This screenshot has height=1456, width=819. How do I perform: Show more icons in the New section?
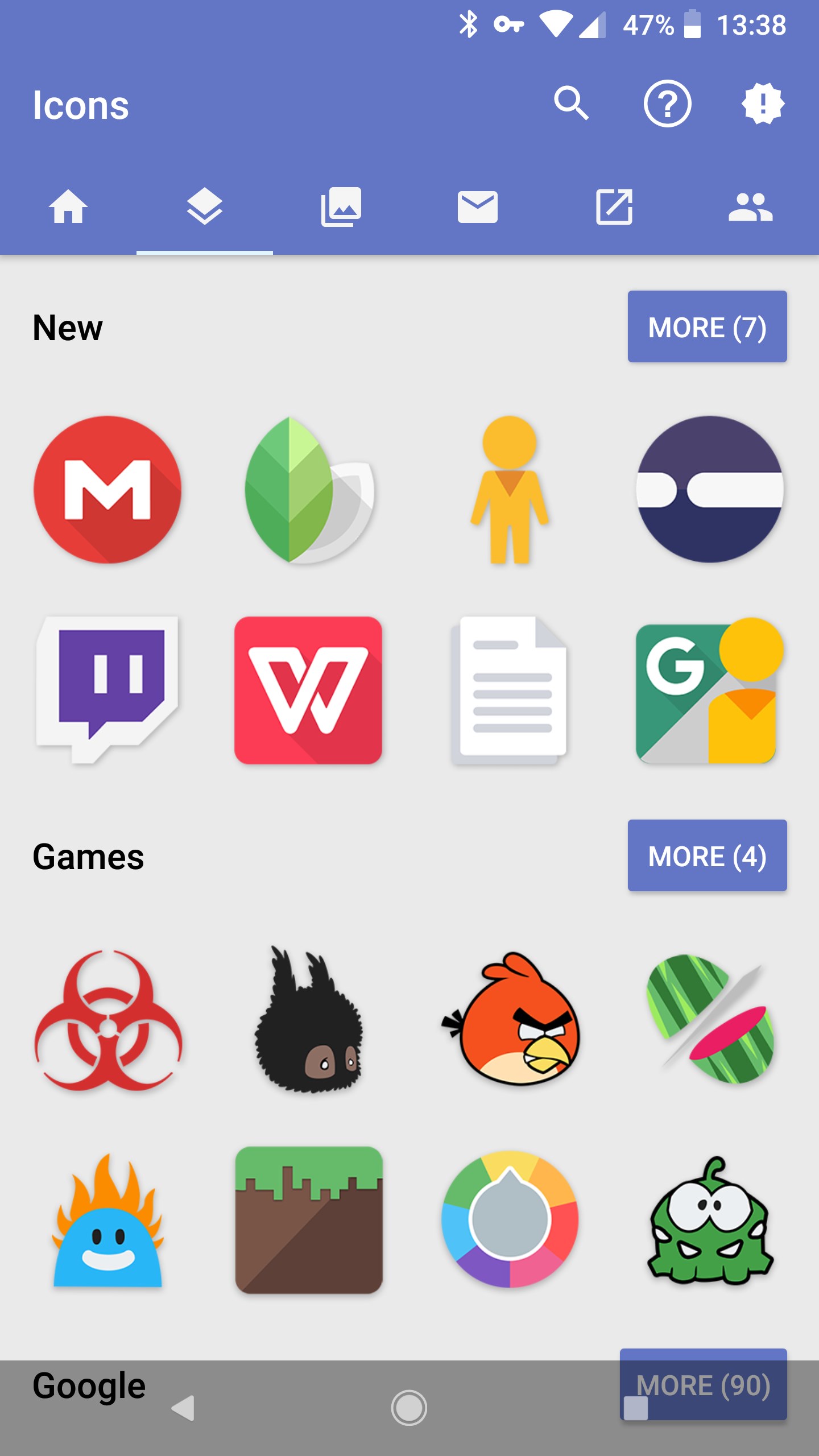tap(707, 327)
